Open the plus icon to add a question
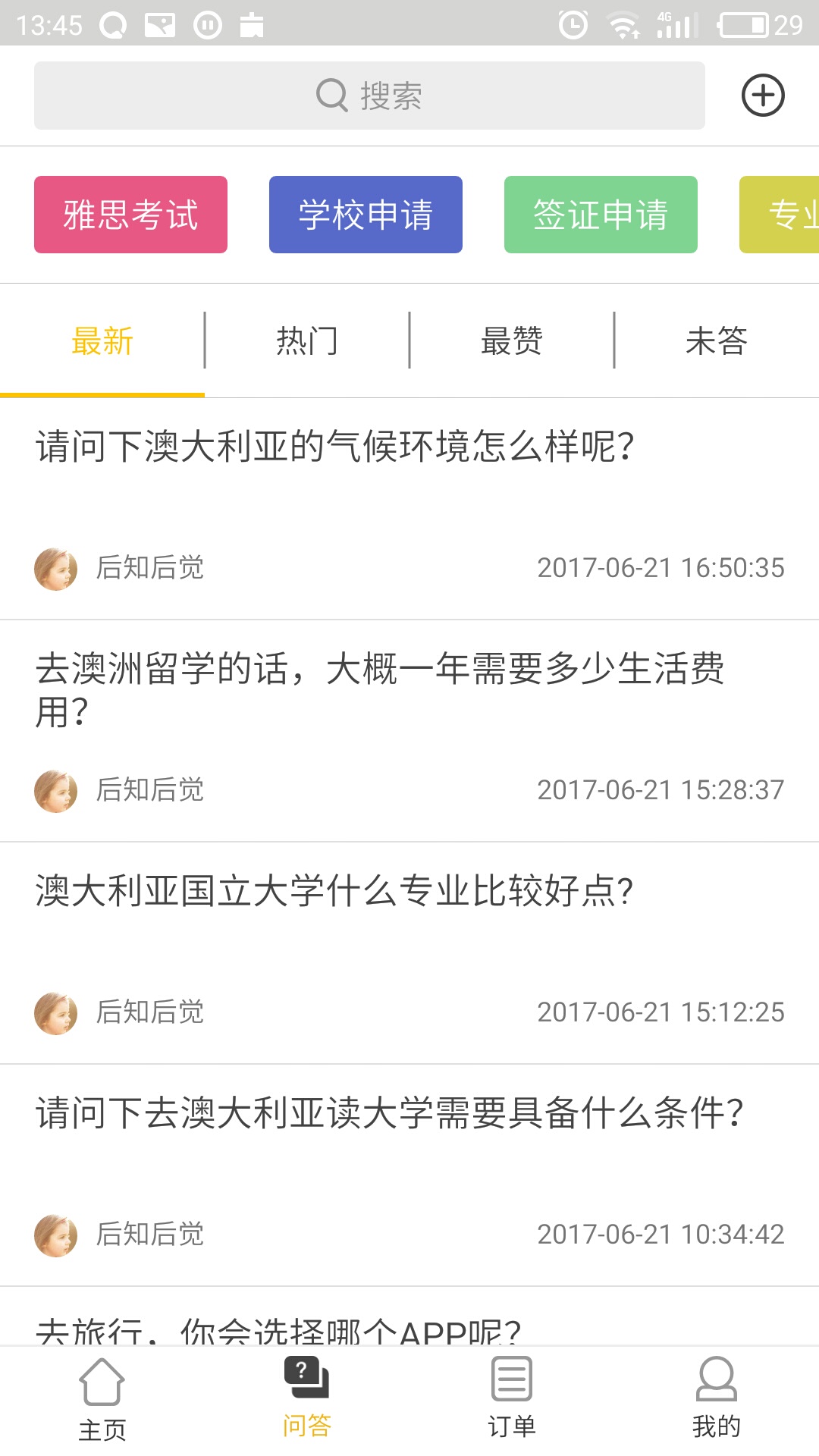The image size is (819, 1456). tap(762, 96)
